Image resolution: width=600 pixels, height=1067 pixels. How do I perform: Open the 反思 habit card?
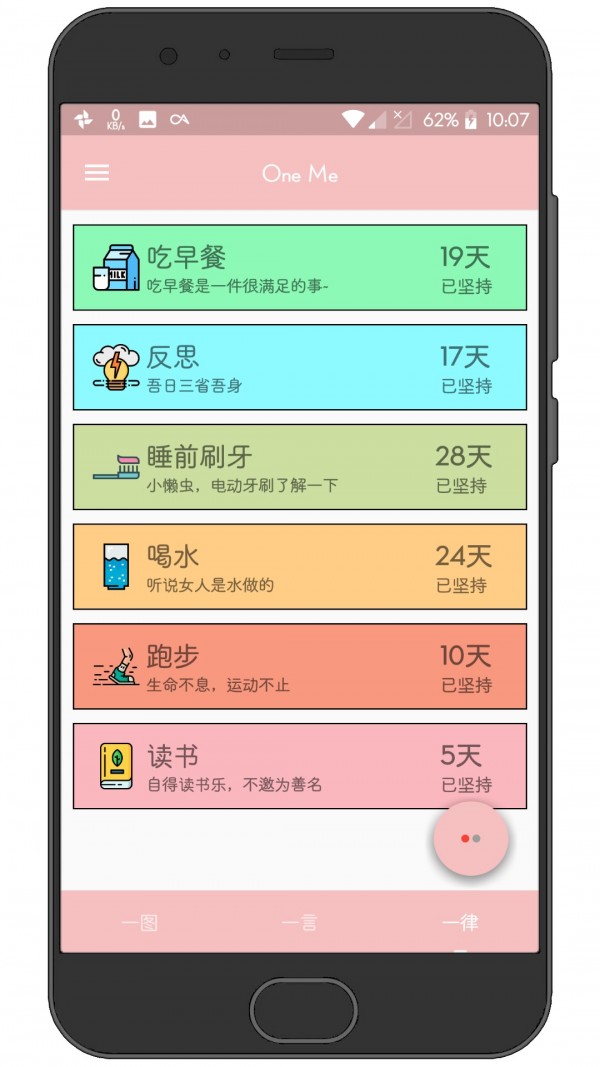point(299,367)
